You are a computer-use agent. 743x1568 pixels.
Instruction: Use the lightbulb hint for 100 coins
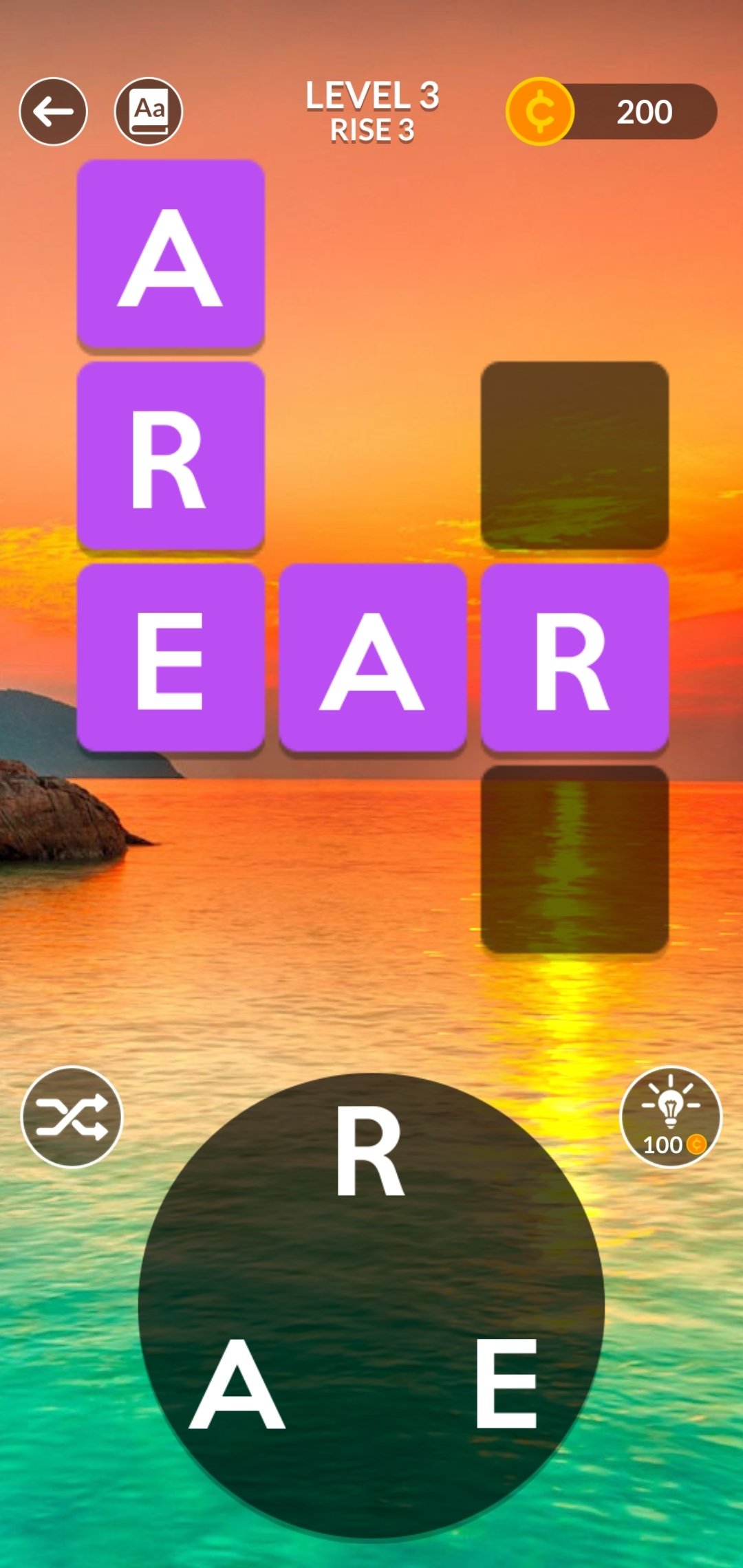coord(671,1117)
